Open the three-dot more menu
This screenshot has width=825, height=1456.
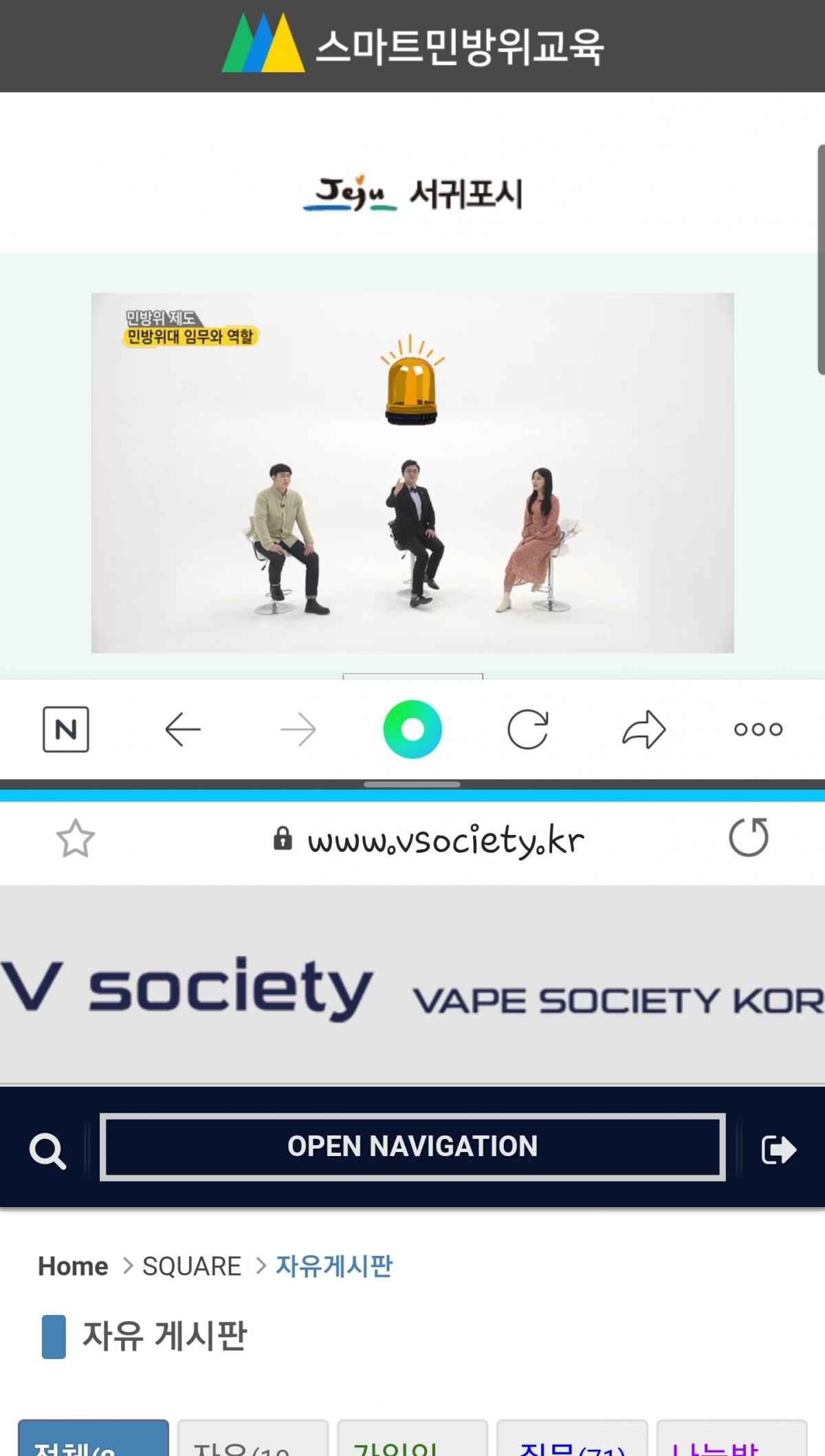(x=758, y=729)
